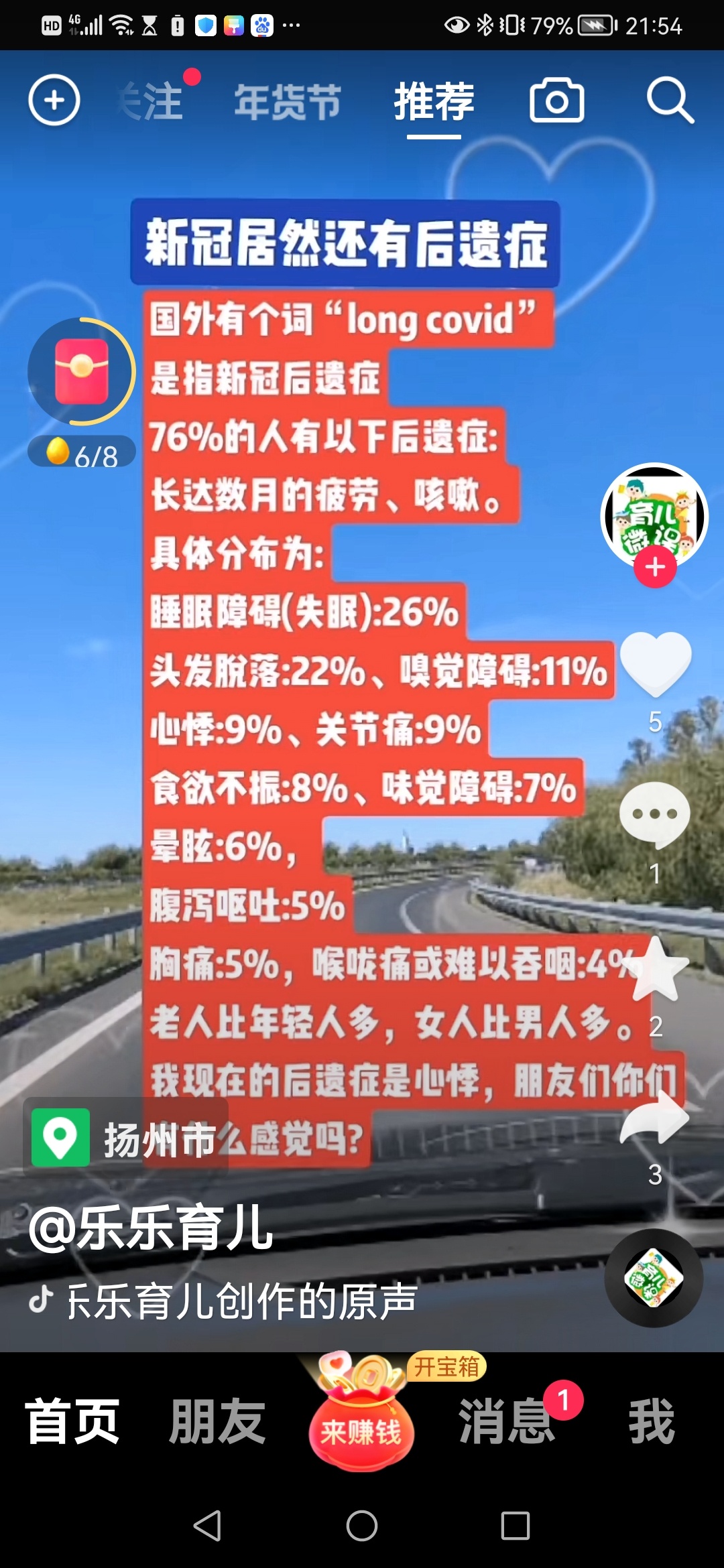Viewport: 724px width, 1568px height.
Task: Open the @乐乐育儿 username
Action: pyautogui.click(x=152, y=1228)
